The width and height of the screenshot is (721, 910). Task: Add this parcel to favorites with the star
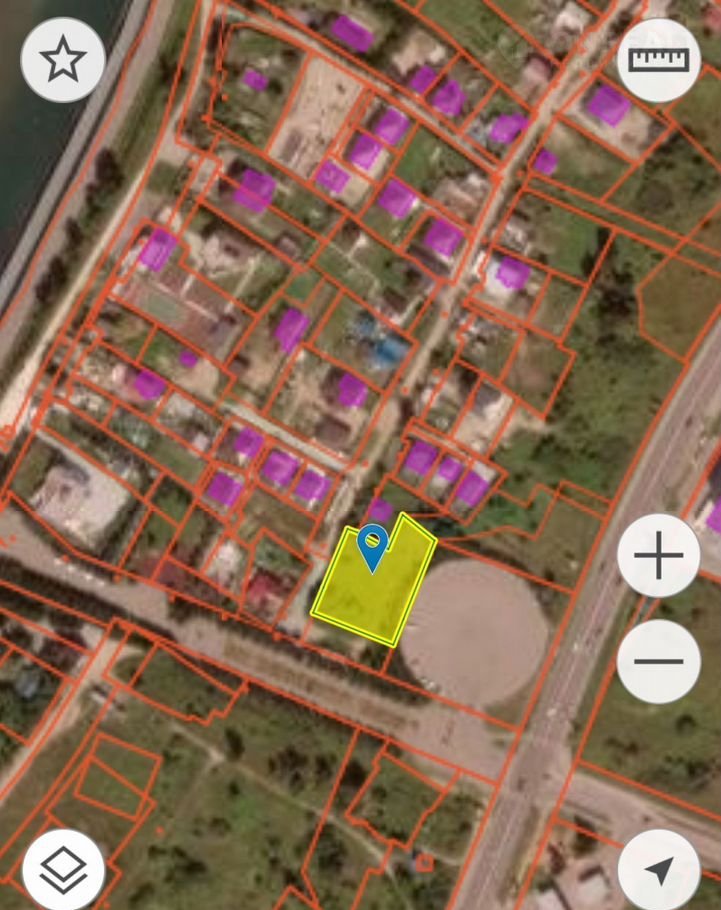click(x=62, y=61)
